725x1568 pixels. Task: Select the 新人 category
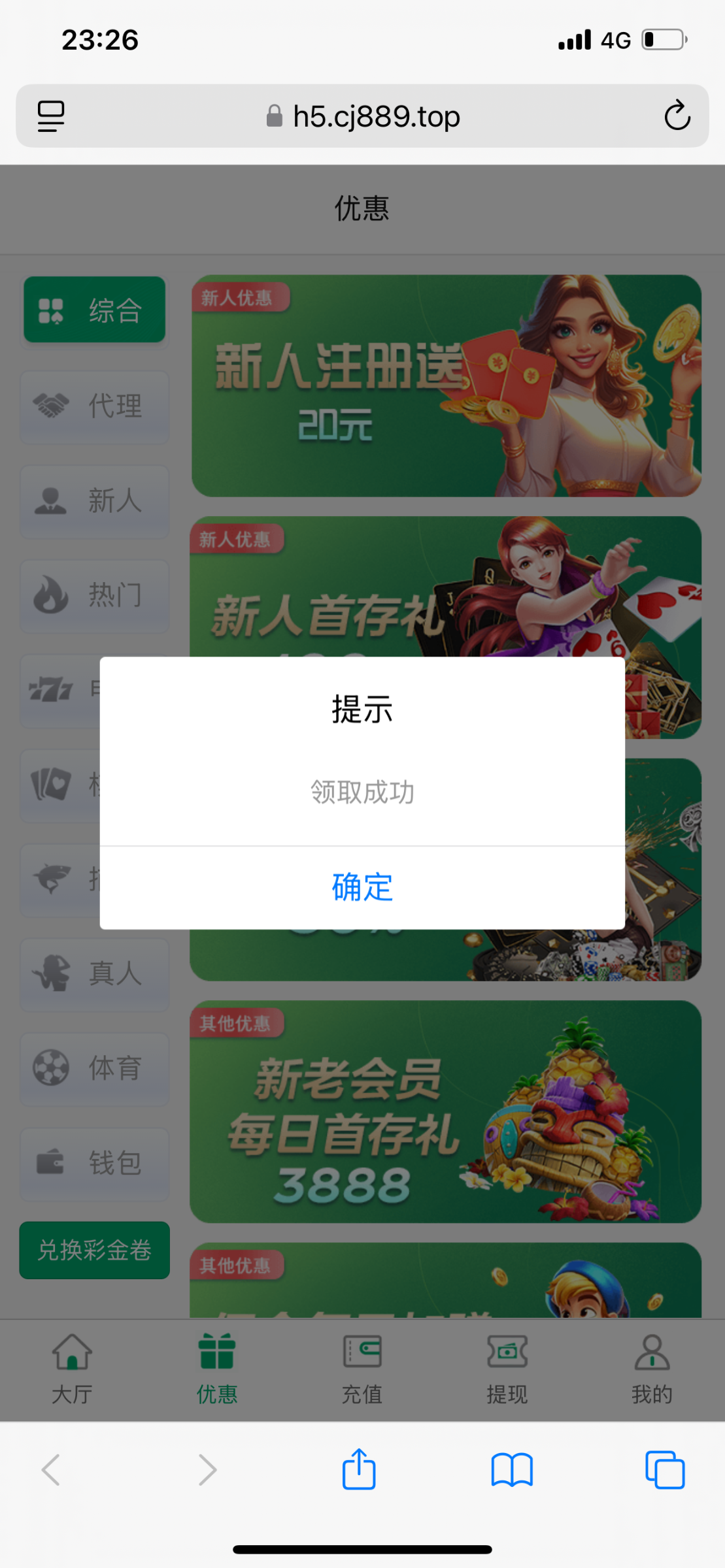tap(95, 500)
